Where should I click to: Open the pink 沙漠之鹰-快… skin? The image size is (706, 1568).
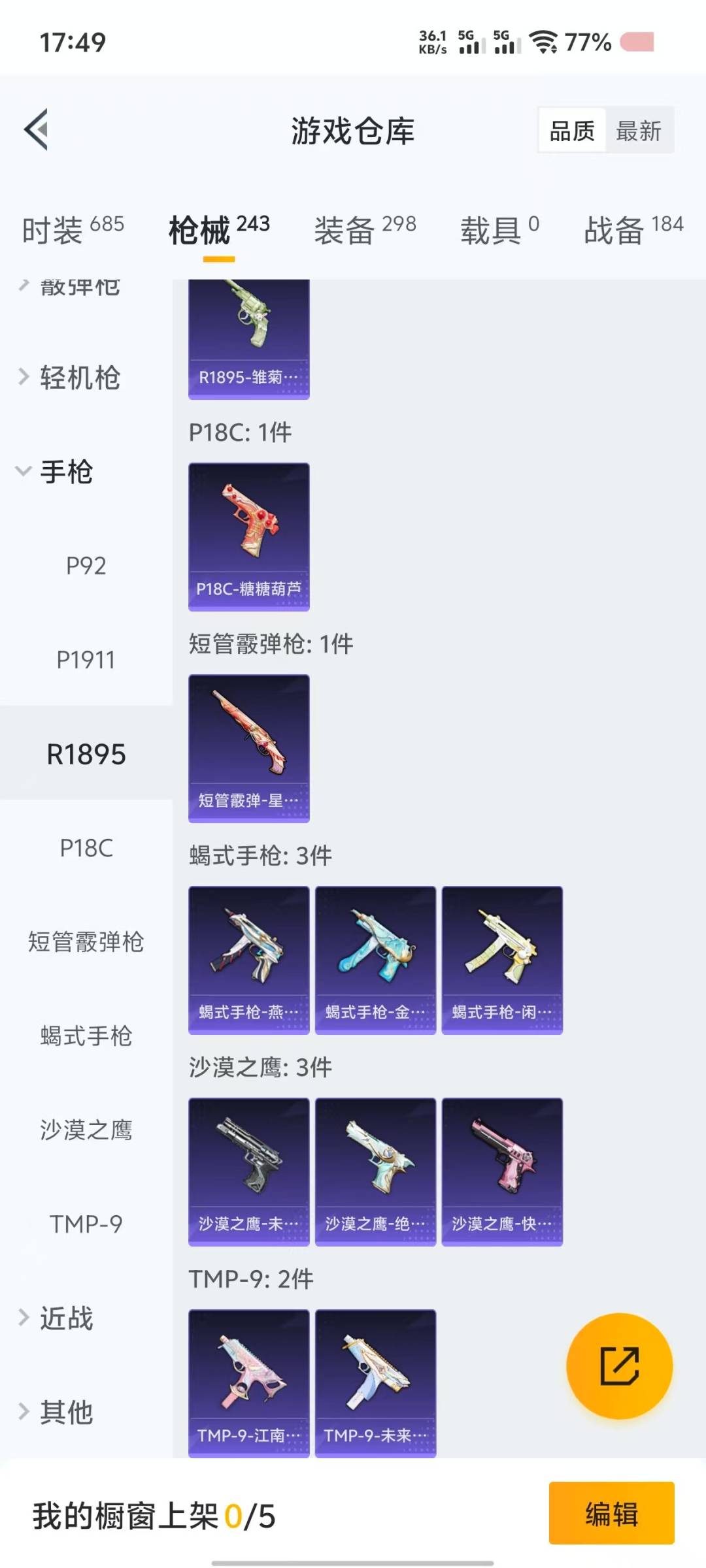[502, 1172]
